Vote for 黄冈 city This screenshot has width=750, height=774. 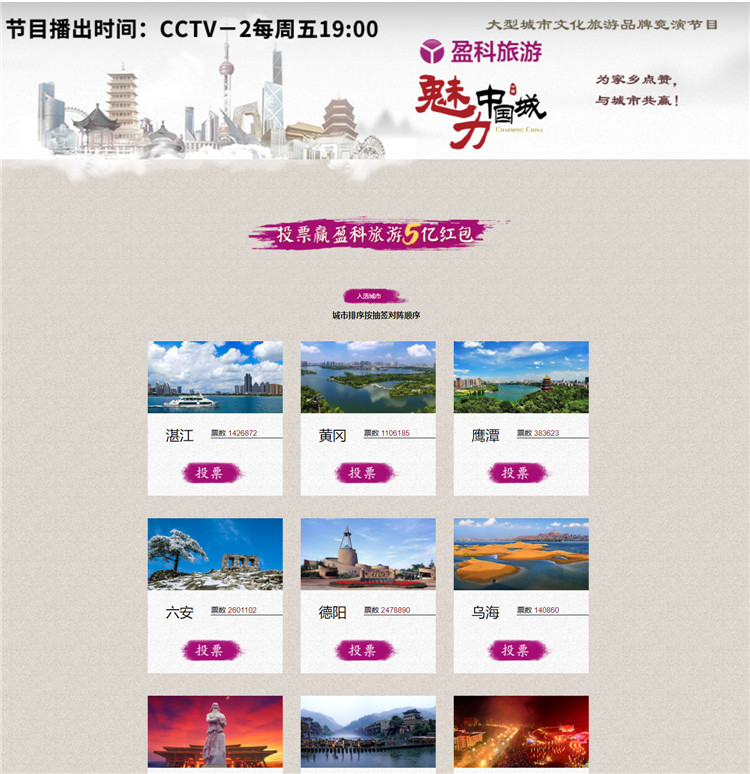click(364, 473)
